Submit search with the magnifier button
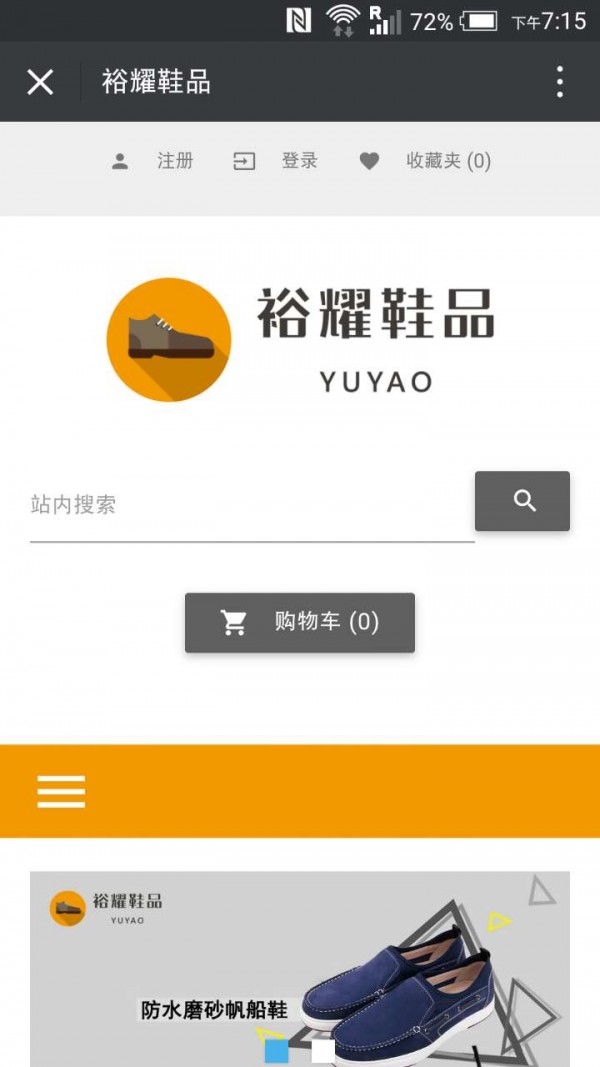The width and height of the screenshot is (600, 1067). pyautogui.click(x=522, y=501)
